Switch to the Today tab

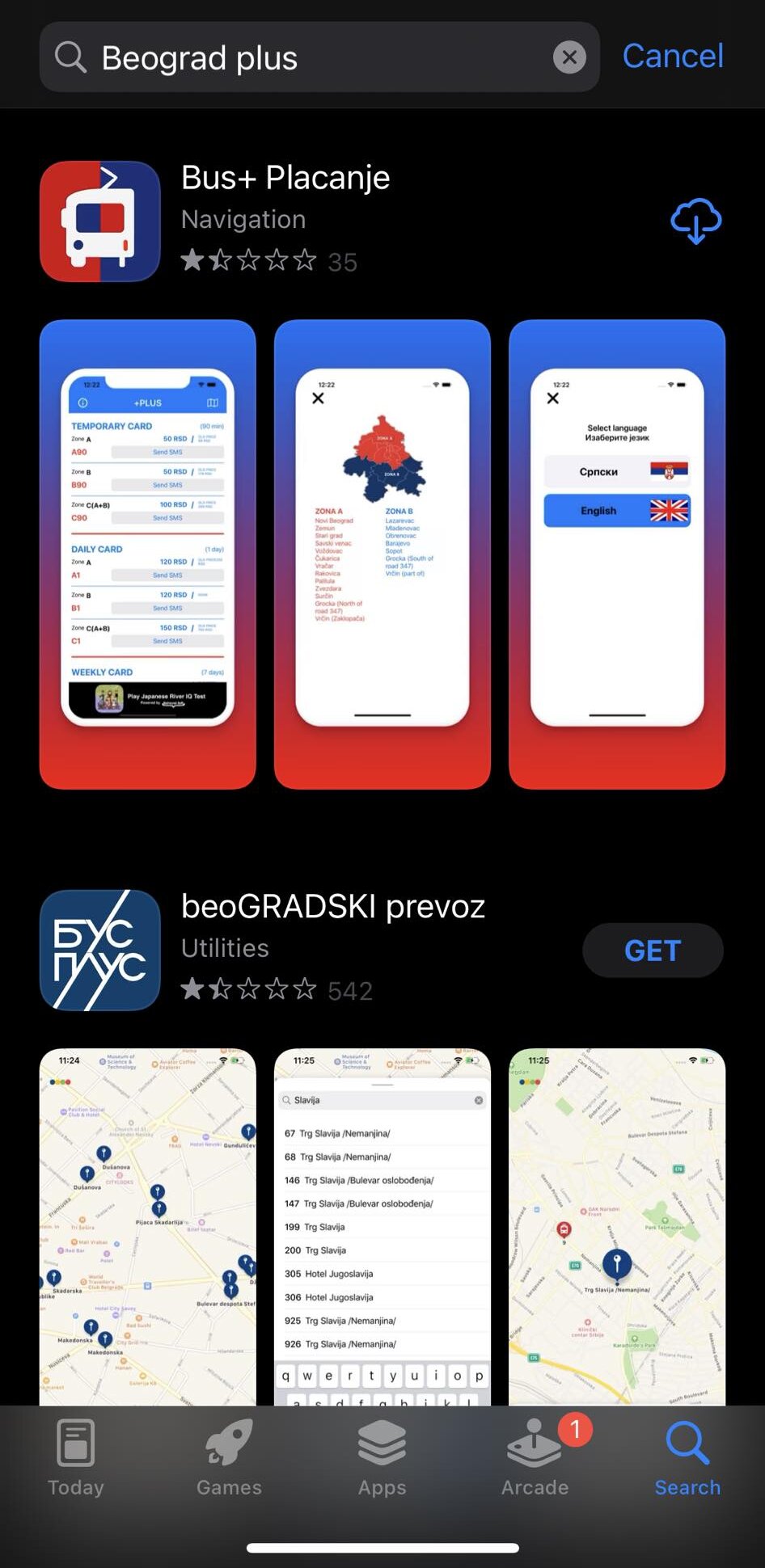click(76, 1458)
